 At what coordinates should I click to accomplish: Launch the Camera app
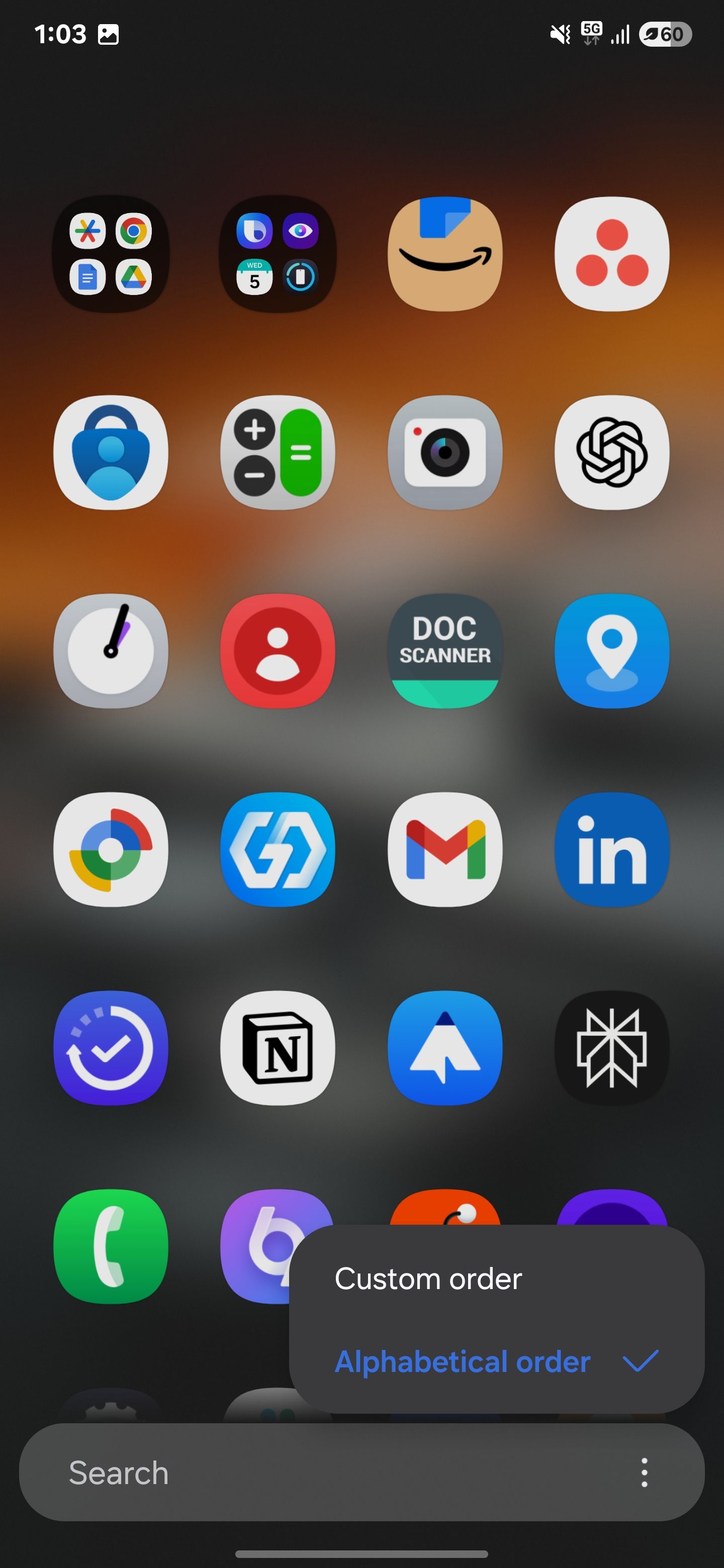point(445,452)
